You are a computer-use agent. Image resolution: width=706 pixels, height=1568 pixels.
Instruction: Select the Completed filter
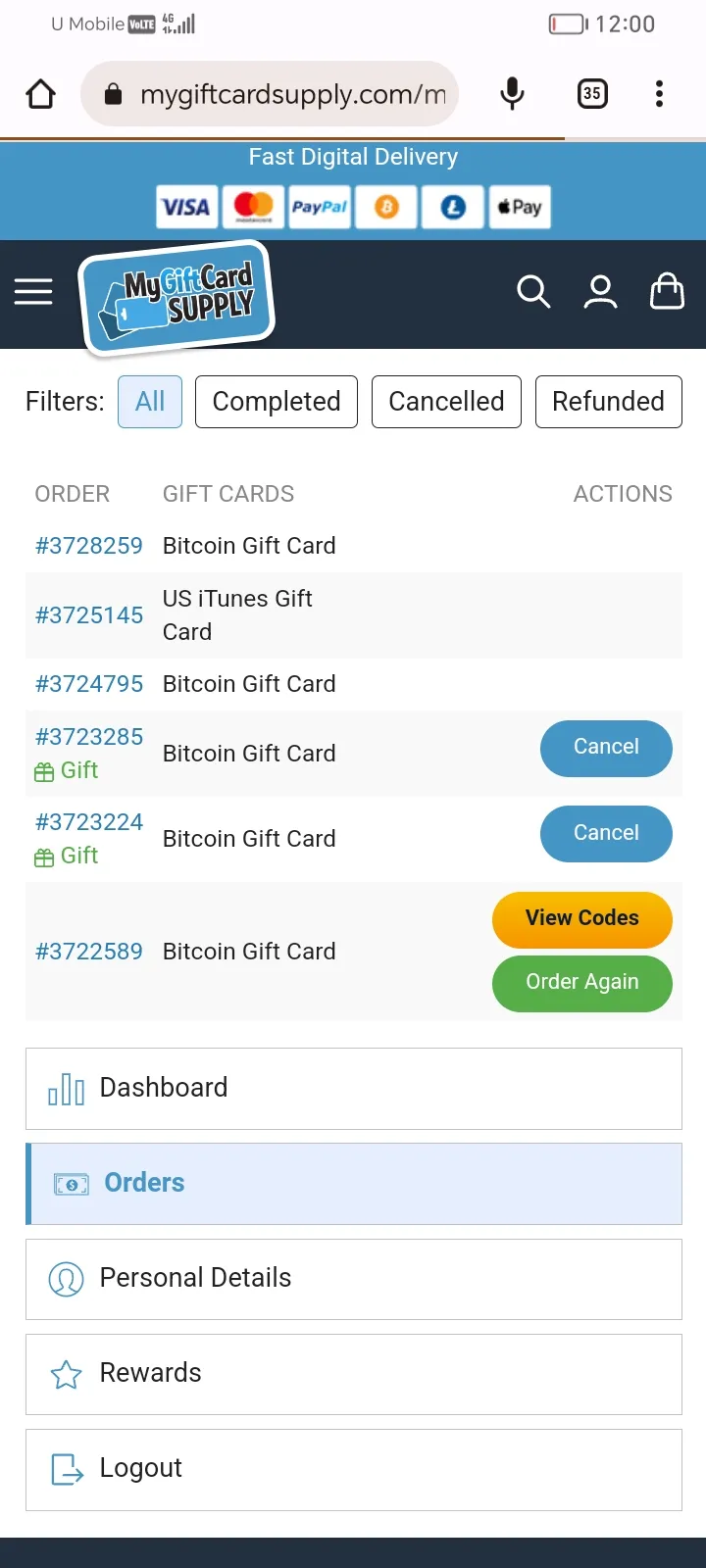coord(277,402)
